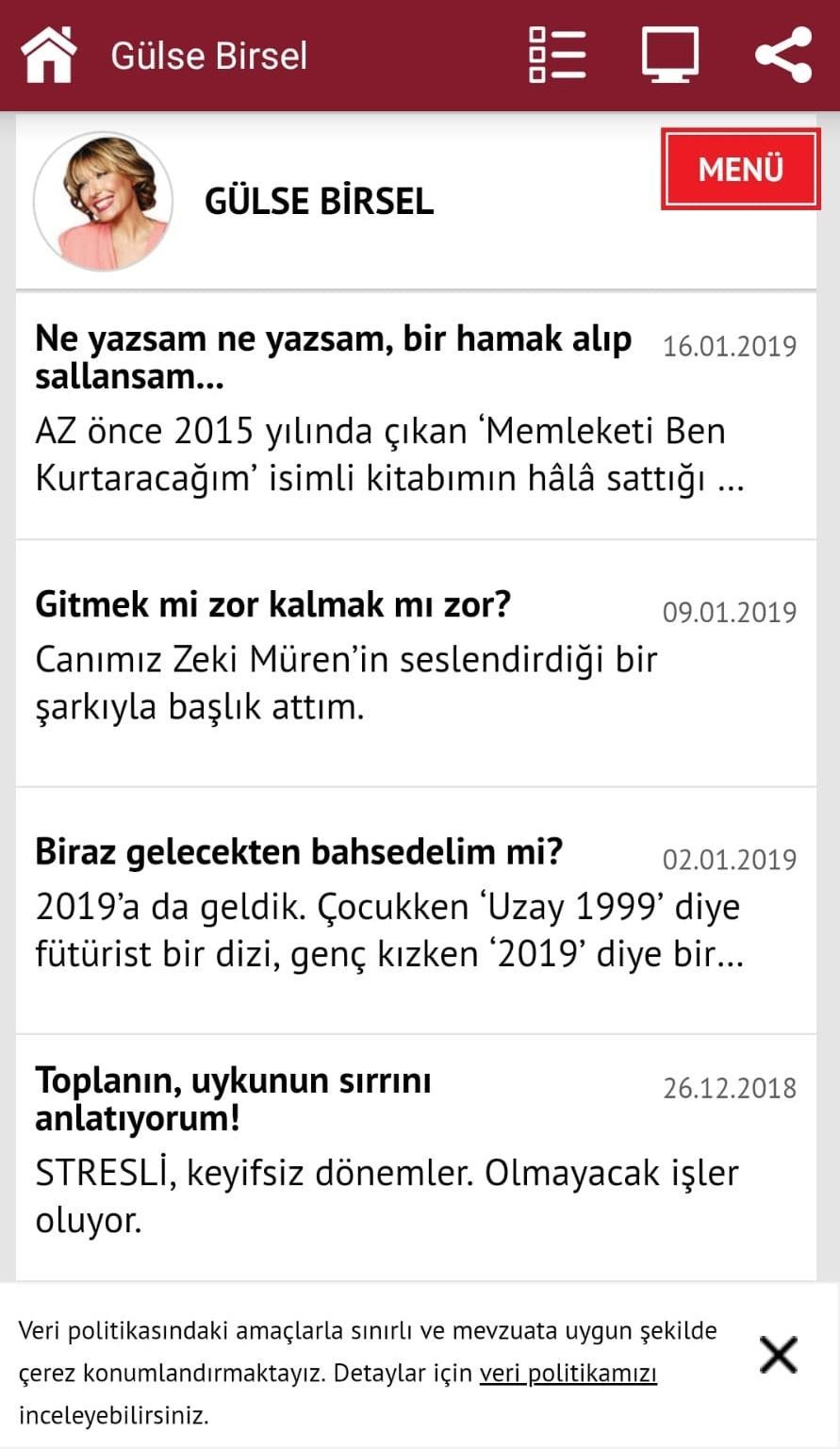This screenshot has width=840, height=1449.
Task: Share this columnist page
Action: pos(783,55)
